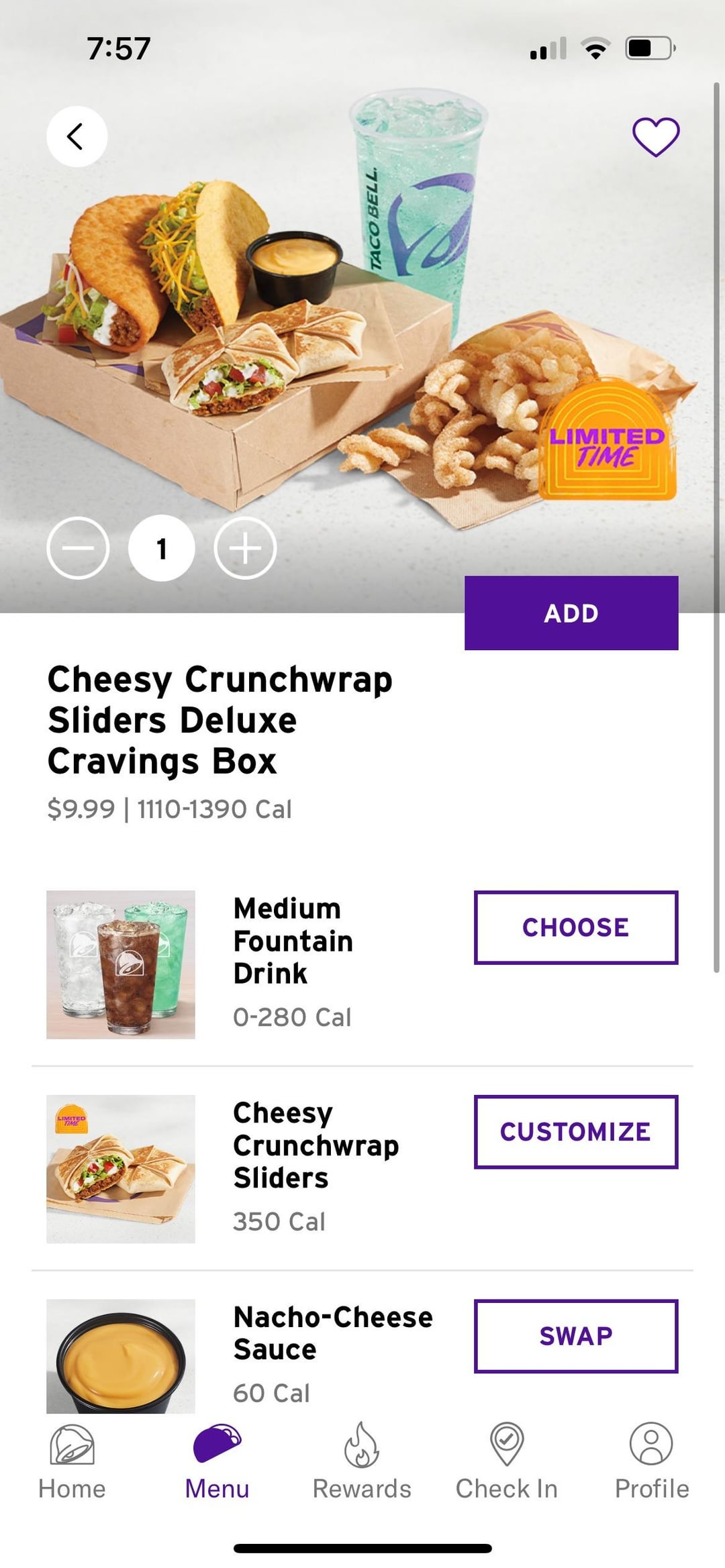
Task: Customize the Cheesy Crunchwrap Sliders
Action: tap(575, 1132)
